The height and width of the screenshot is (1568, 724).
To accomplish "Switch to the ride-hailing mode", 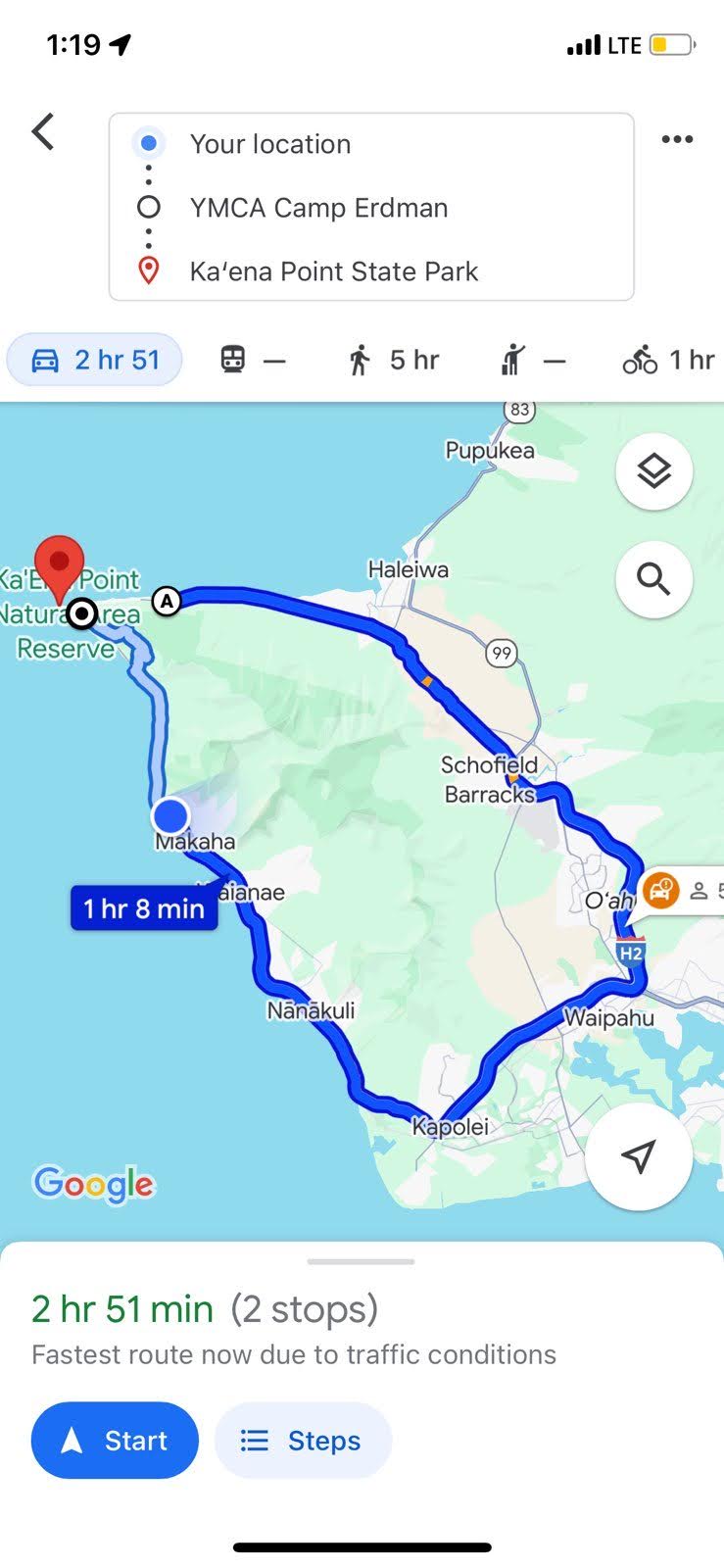I will pyautogui.click(x=532, y=361).
